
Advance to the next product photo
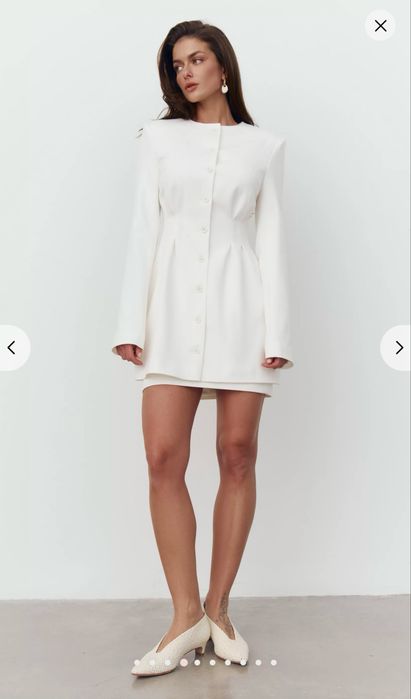(x=397, y=348)
